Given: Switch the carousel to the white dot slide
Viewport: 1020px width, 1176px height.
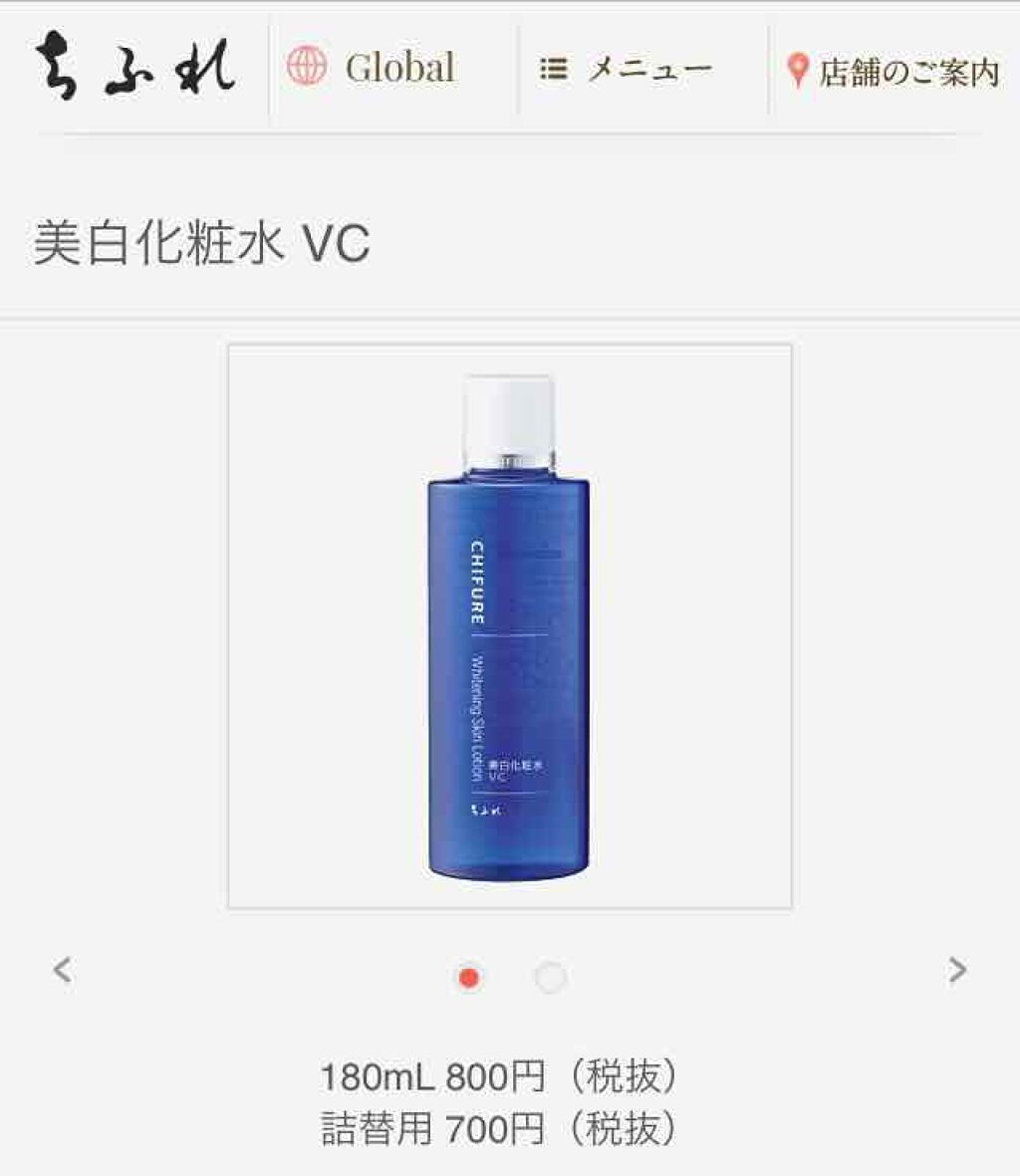Looking at the screenshot, I should 551,979.
